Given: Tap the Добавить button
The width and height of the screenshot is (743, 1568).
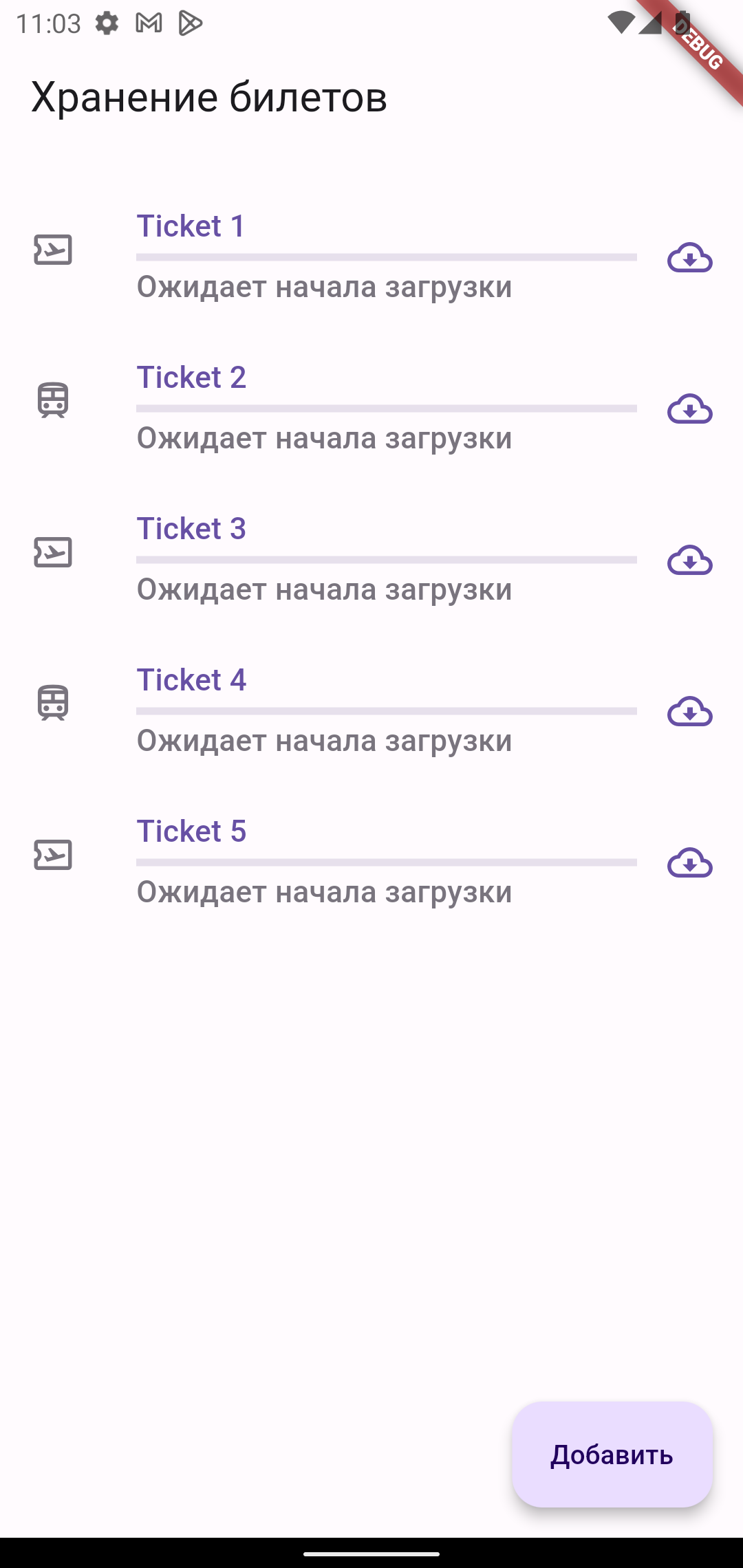Looking at the screenshot, I should [612, 1455].
